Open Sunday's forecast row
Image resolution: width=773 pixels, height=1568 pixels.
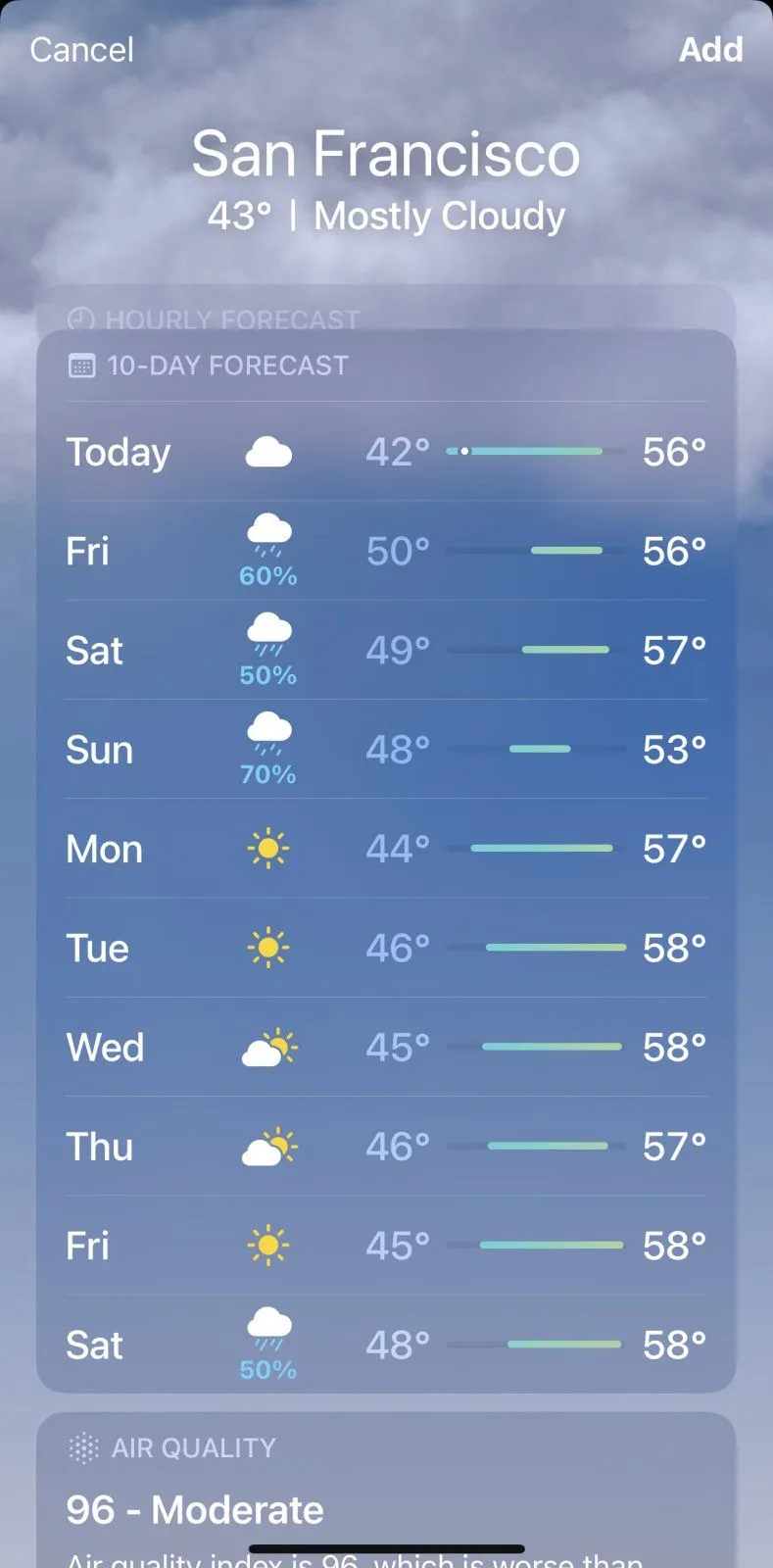(386, 750)
